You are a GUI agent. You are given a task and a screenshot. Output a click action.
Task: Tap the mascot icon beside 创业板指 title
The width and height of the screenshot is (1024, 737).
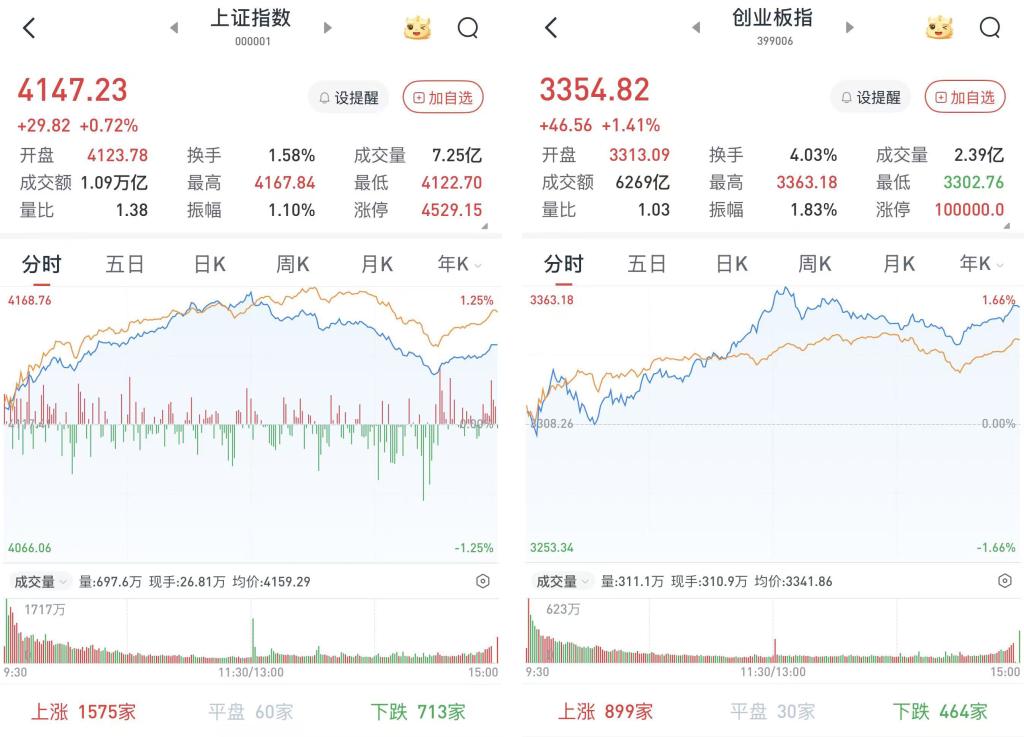[x=939, y=28]
